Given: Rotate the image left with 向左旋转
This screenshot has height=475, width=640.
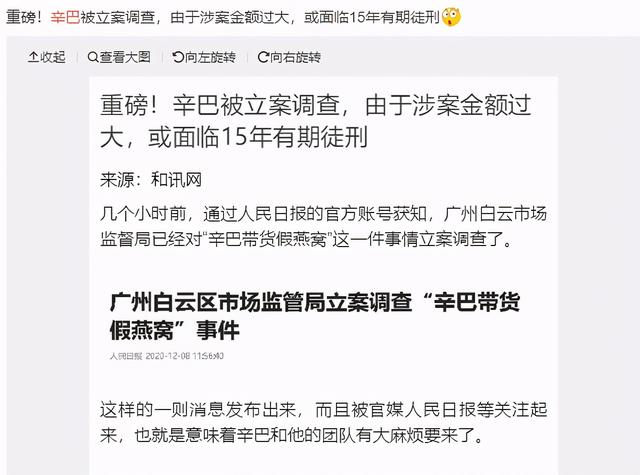Looking at the screenshot, I should click(x=204, y=58).
